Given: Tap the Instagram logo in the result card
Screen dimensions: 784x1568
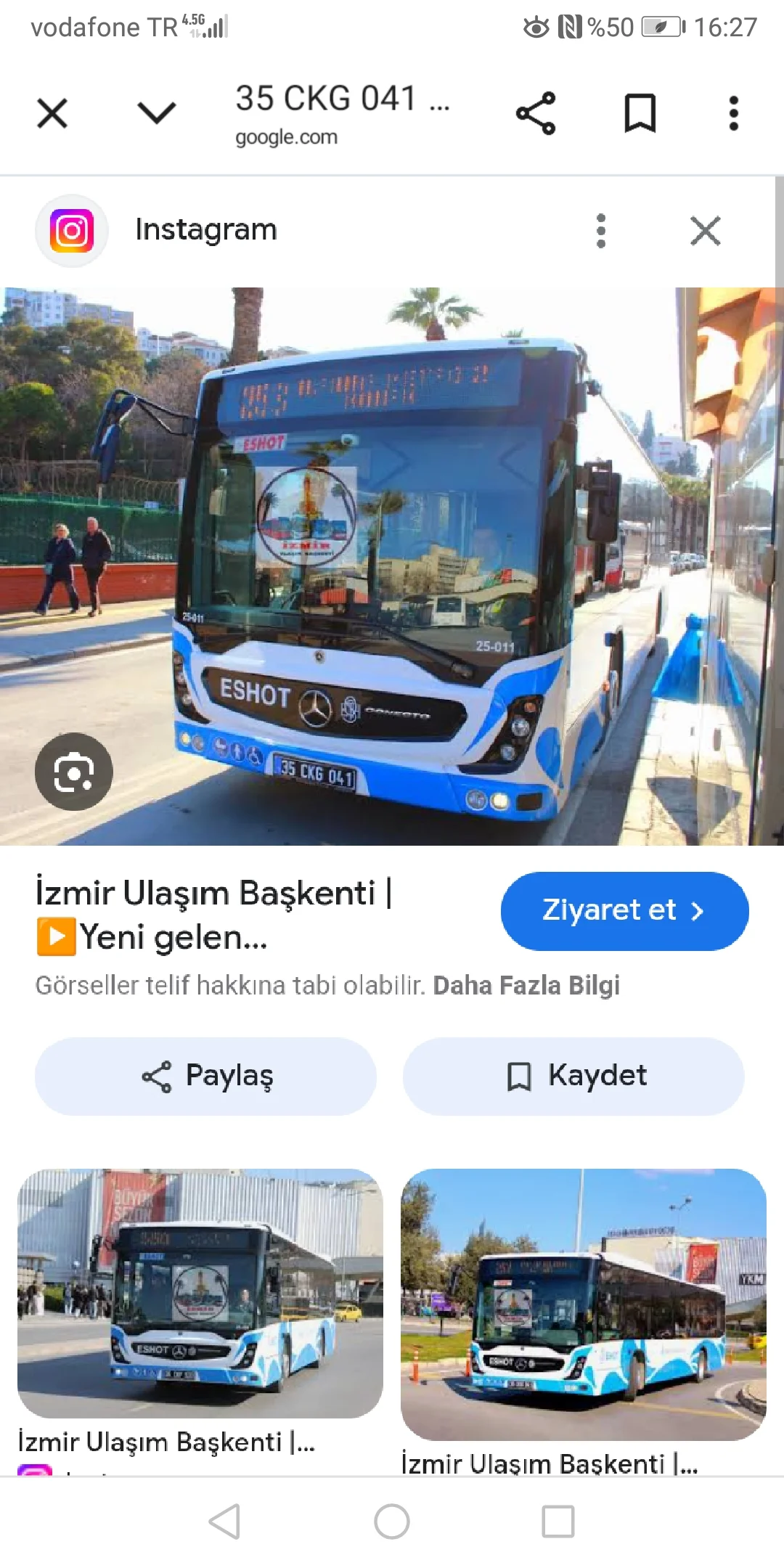Looking at the screenshot, I should point(71,229).
